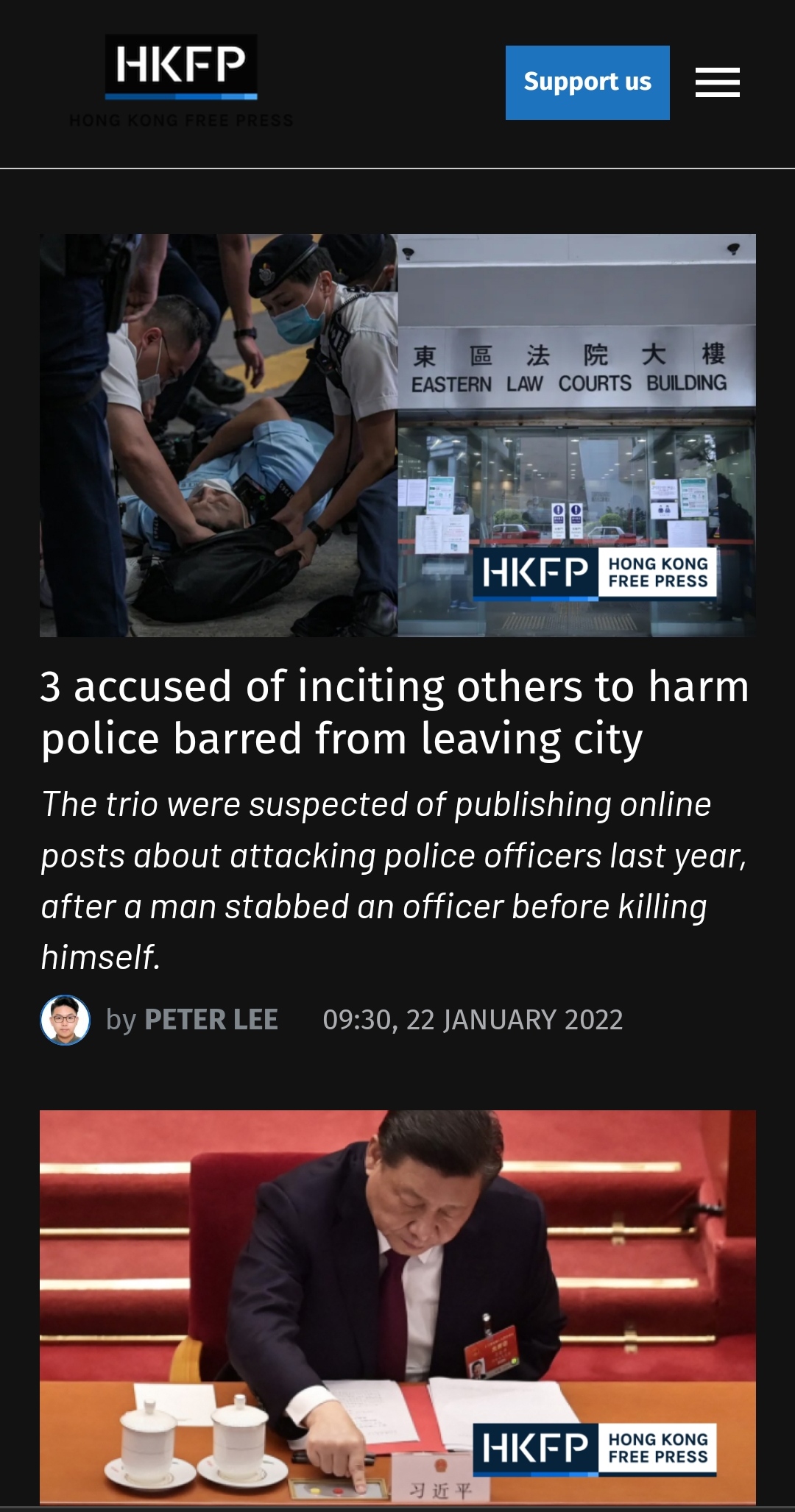Open the Eastern Law Courts article image
The image size is (795, 1512).
point(397,435)
